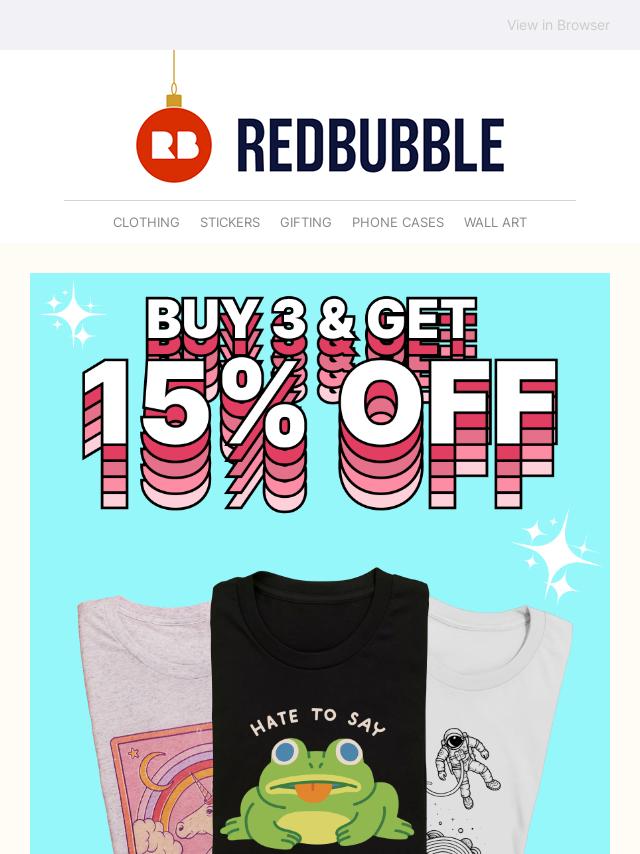Open the View in Browser link
This screenshot has height=854, width=640.
tap(557, 25)
